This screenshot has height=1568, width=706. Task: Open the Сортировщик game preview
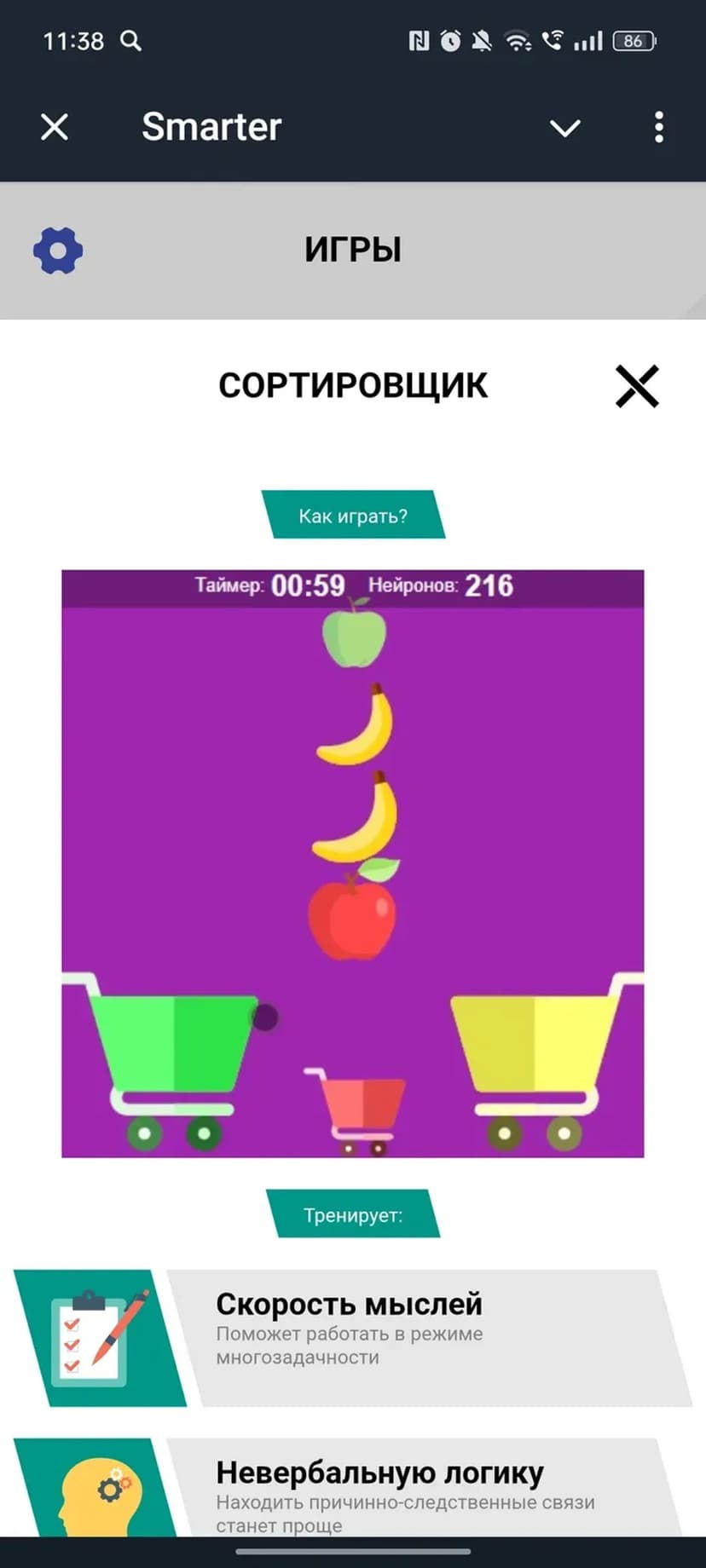click(353, 863)
